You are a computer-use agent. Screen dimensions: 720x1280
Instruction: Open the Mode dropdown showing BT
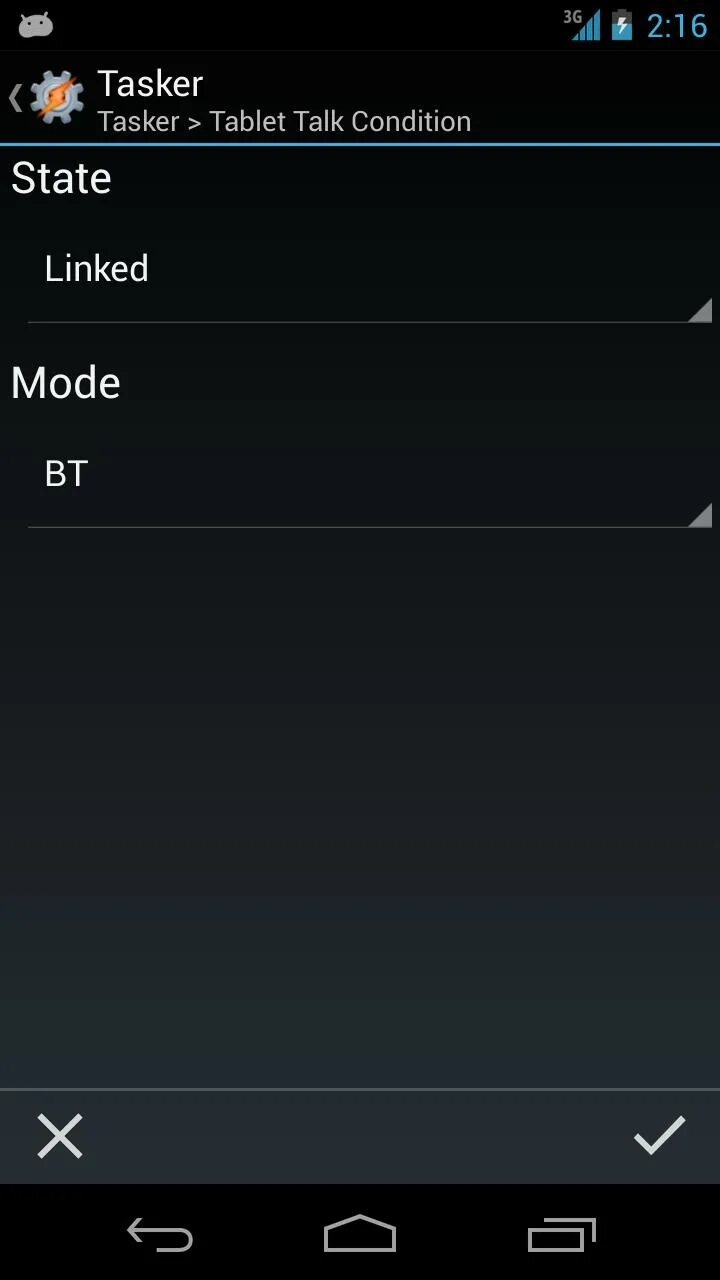point(368,475)
